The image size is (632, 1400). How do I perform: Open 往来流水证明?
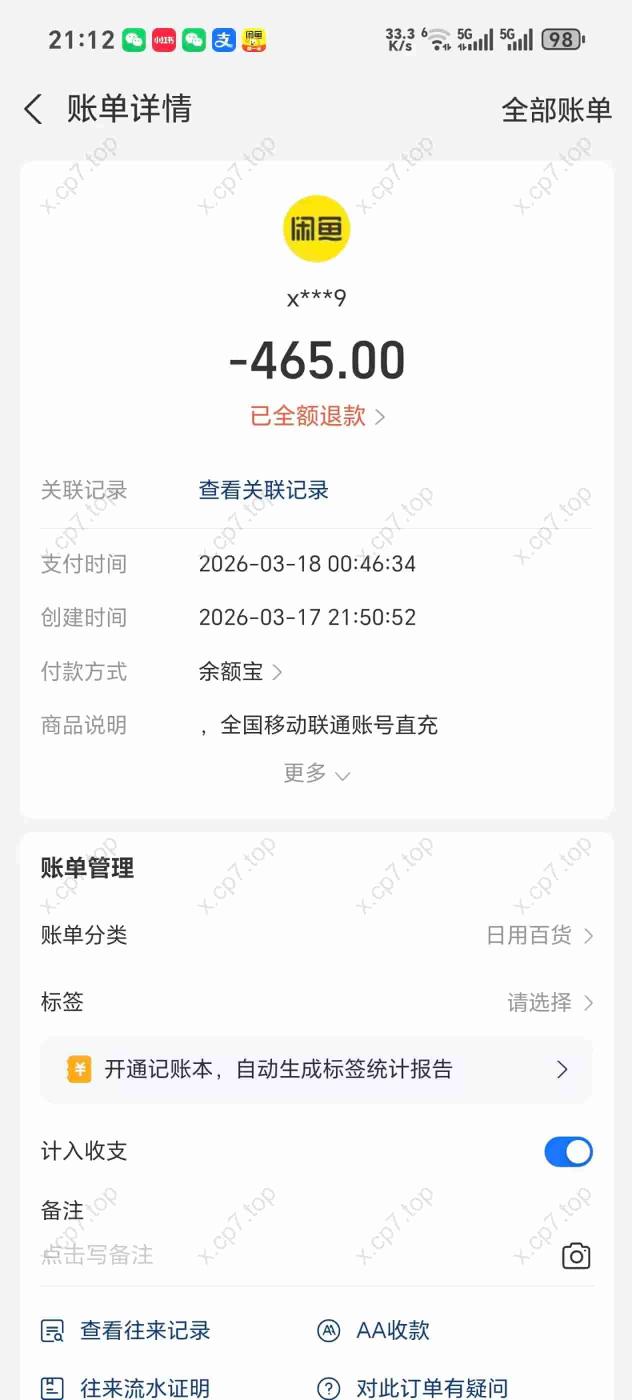point(145,1388)
